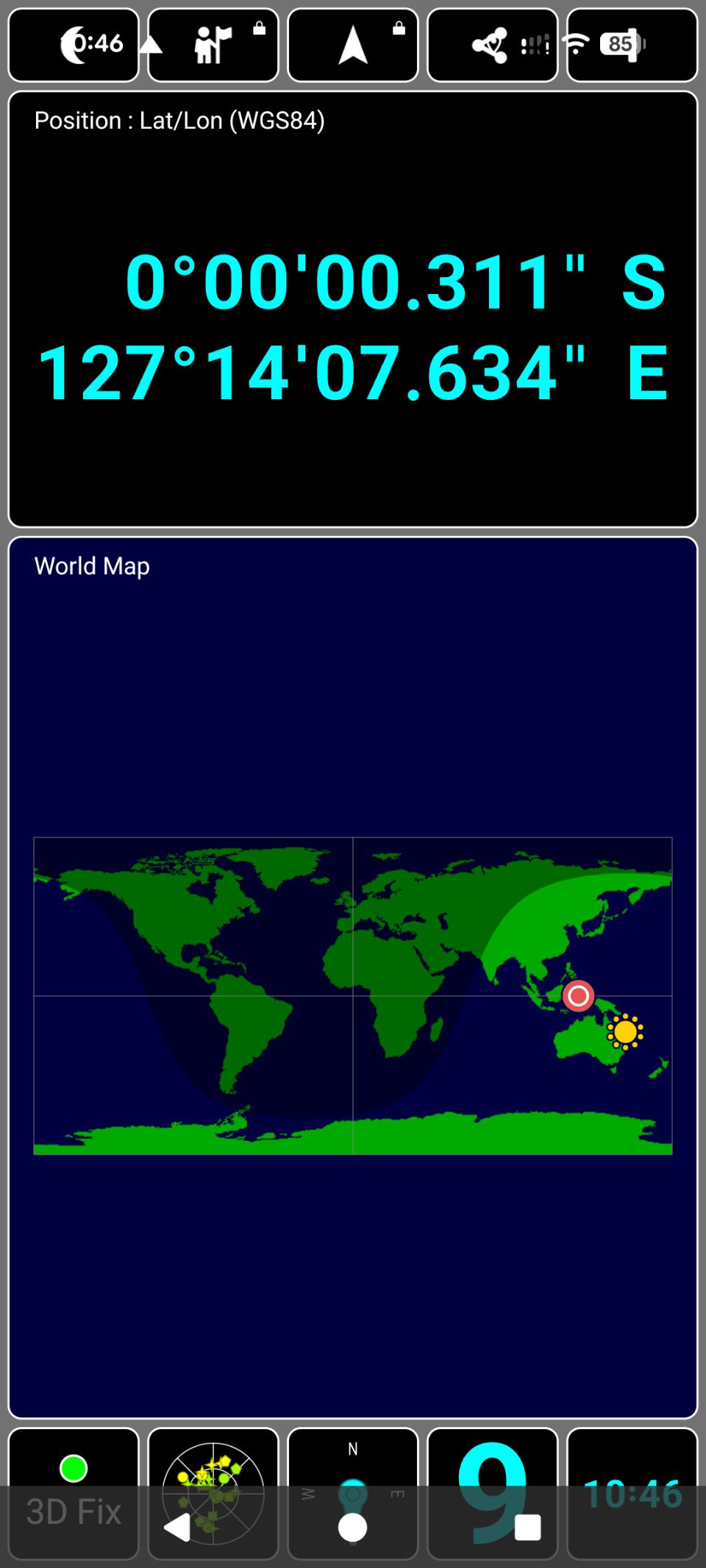Open recent apps with the square button
The height and width of the screenshot is (1568, 706).
pyautogui.click(x=527, y=1528)
